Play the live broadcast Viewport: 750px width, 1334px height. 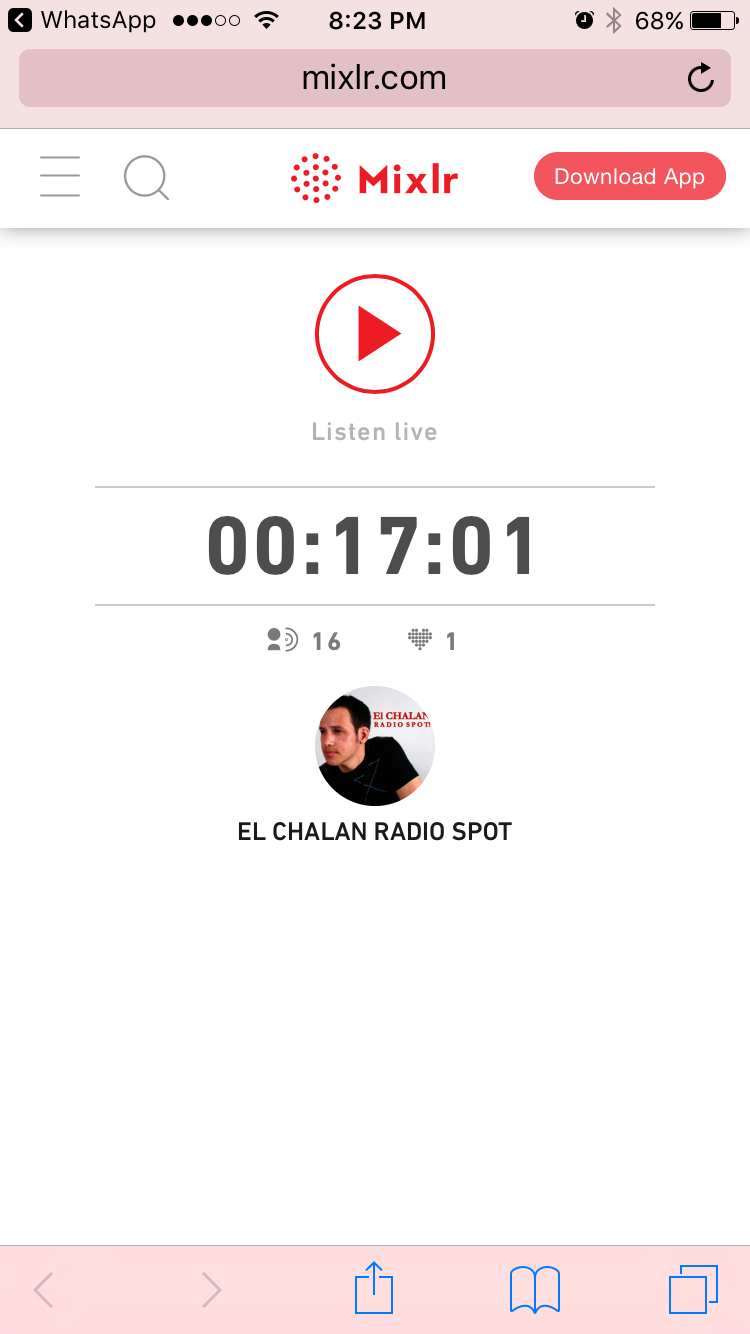tap(375, 335)
